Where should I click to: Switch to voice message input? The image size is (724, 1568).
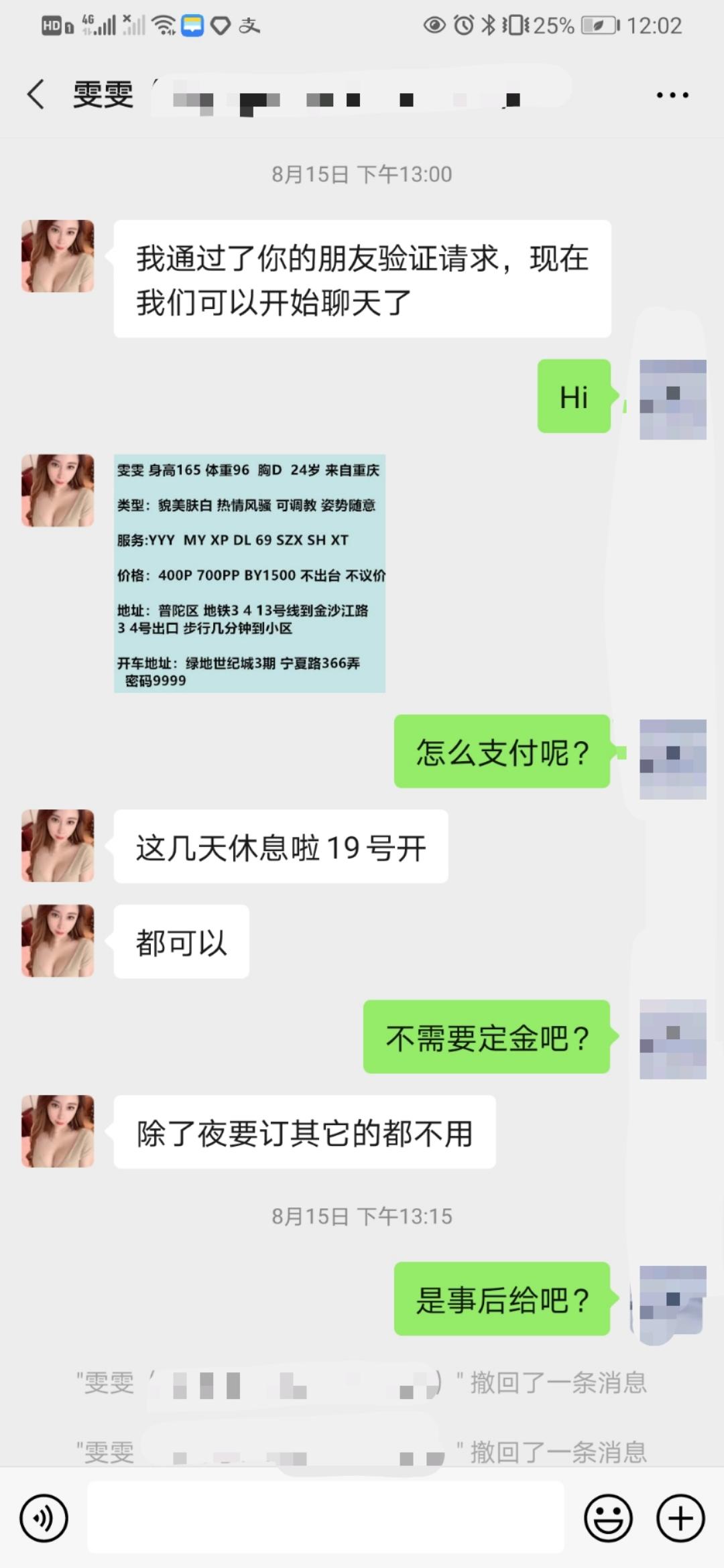[44, 1518]
